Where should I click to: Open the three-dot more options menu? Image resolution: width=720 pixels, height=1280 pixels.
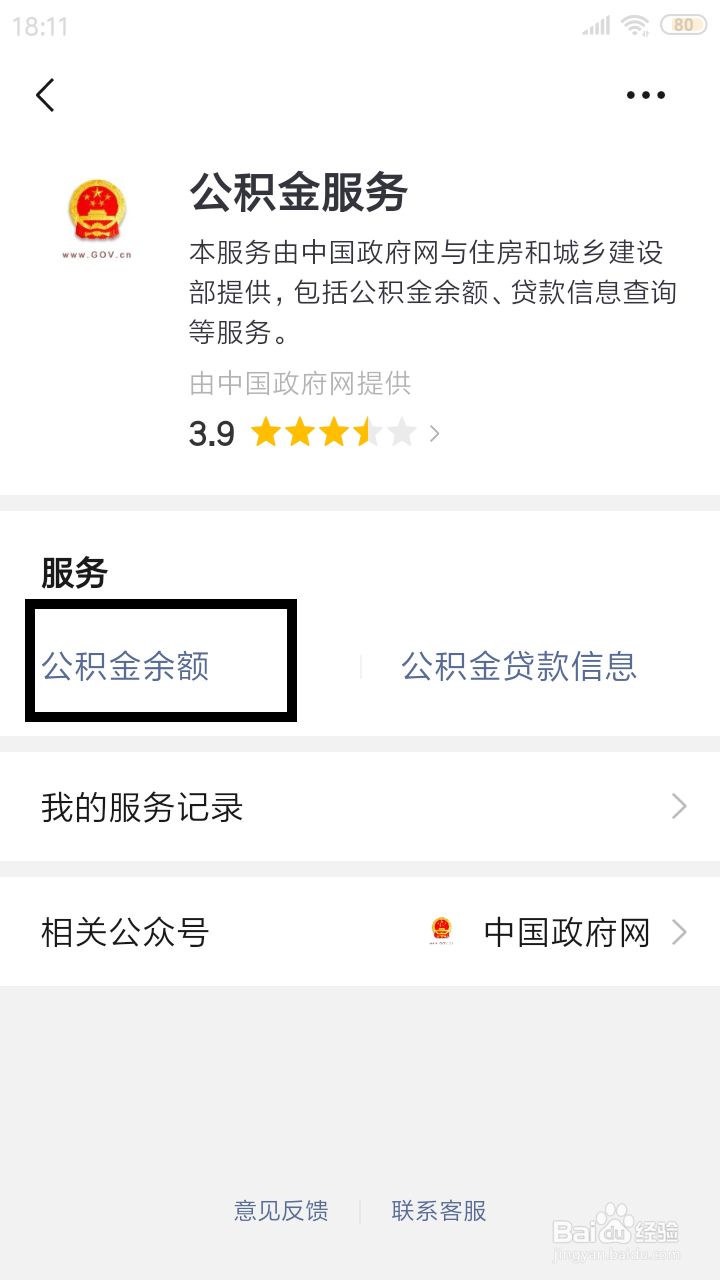645,95
